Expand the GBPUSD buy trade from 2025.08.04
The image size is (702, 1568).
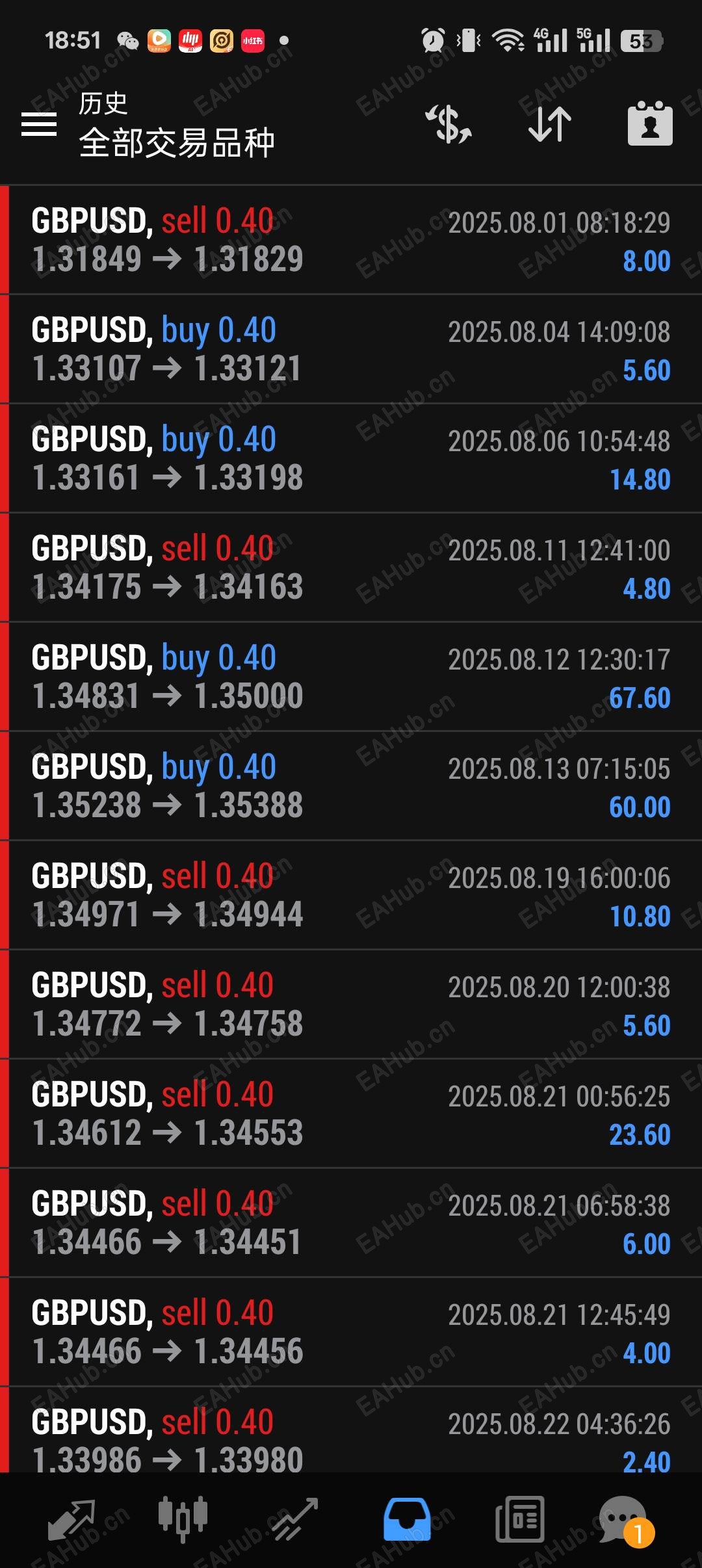[351, 350]
